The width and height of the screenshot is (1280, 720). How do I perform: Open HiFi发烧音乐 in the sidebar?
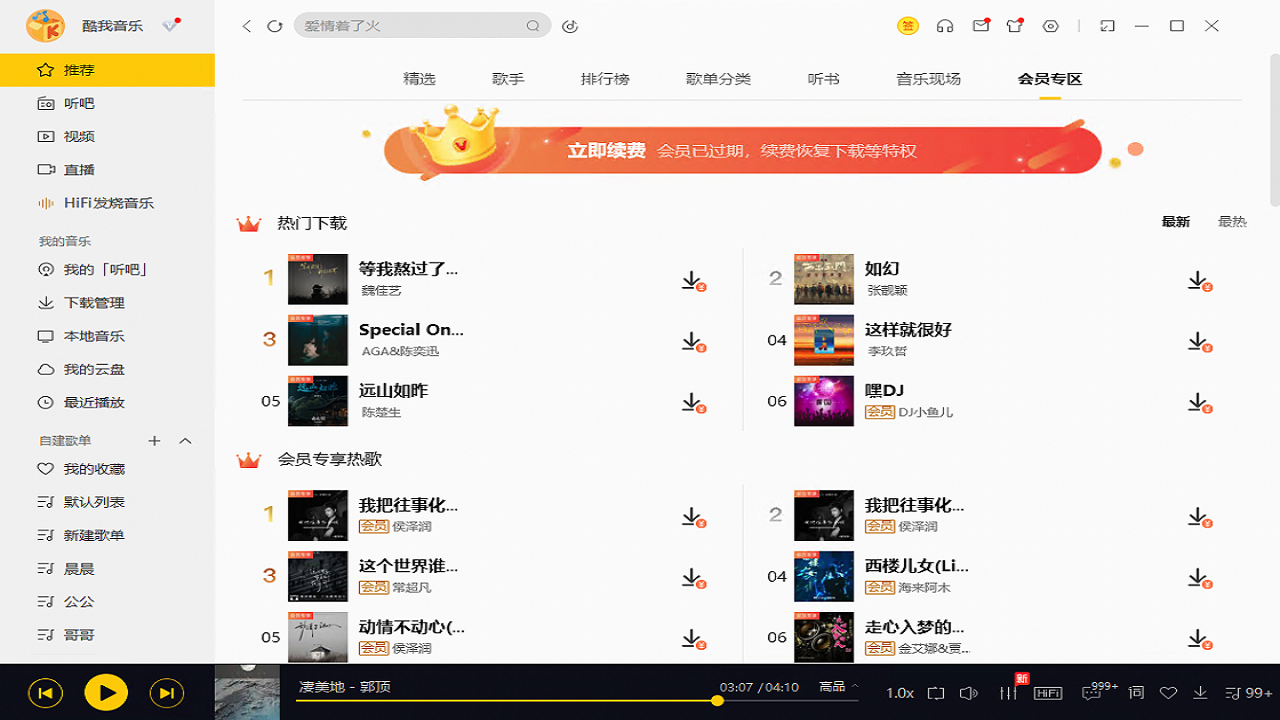pos(108,203)
